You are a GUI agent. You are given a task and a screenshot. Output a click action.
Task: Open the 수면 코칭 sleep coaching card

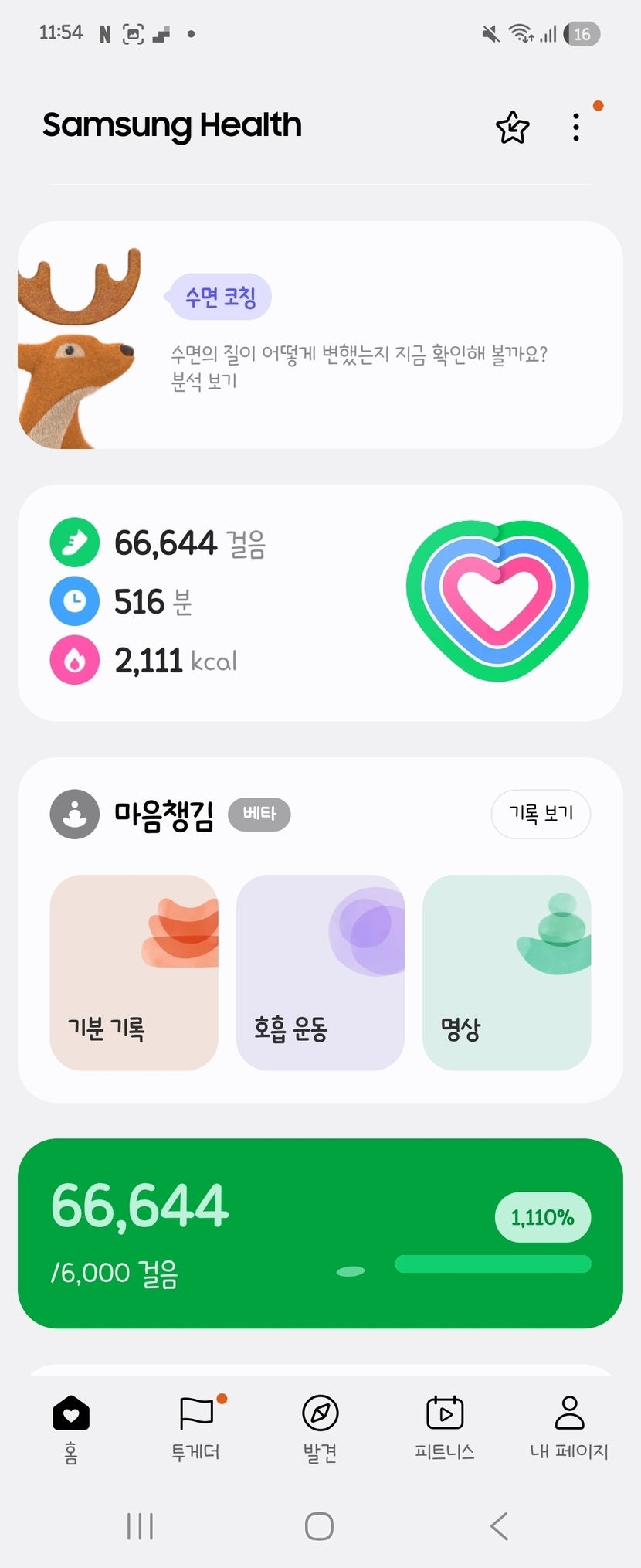(x=320, y=335)
